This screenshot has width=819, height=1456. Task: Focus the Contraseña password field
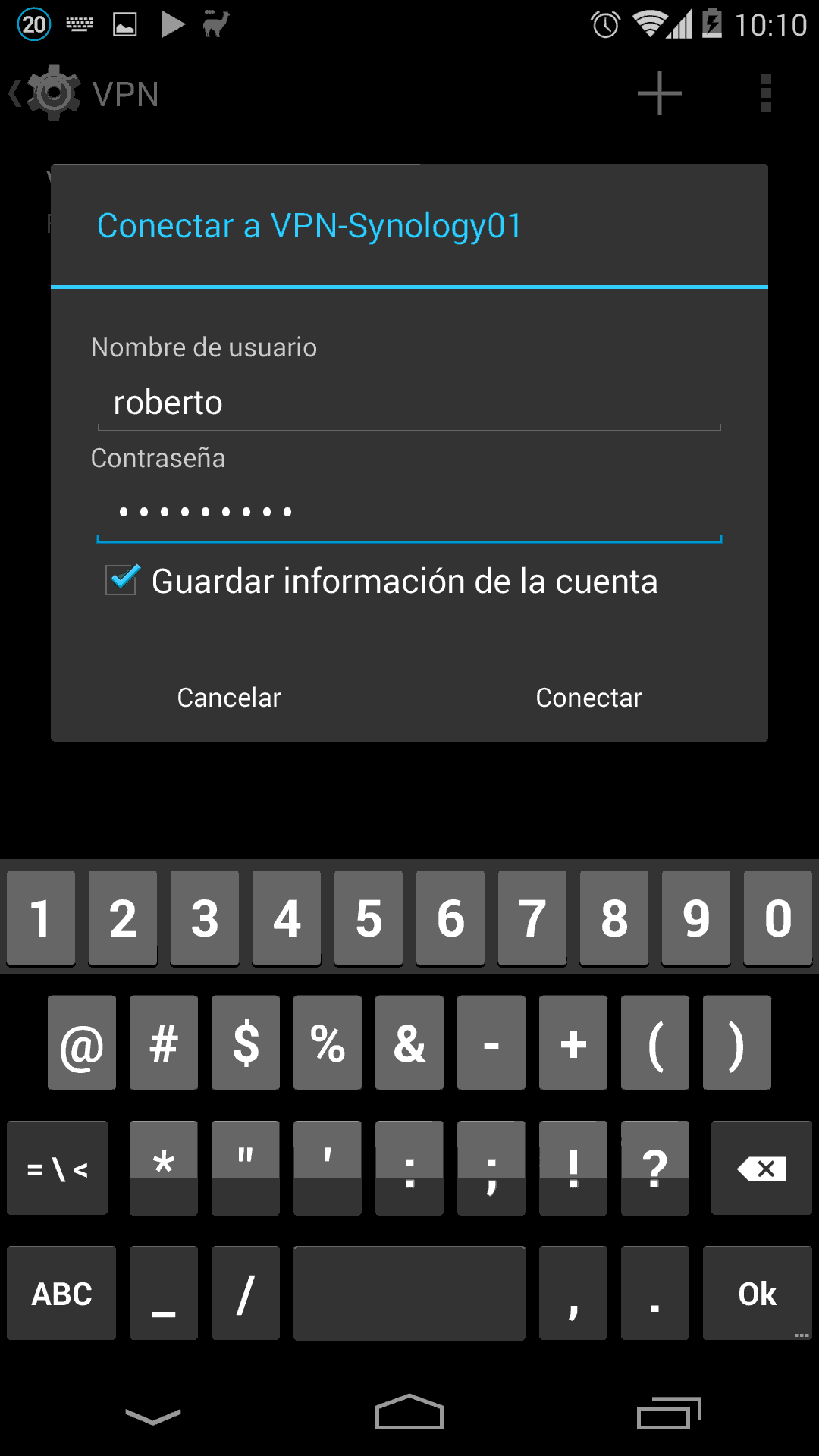tap(409, 513)
